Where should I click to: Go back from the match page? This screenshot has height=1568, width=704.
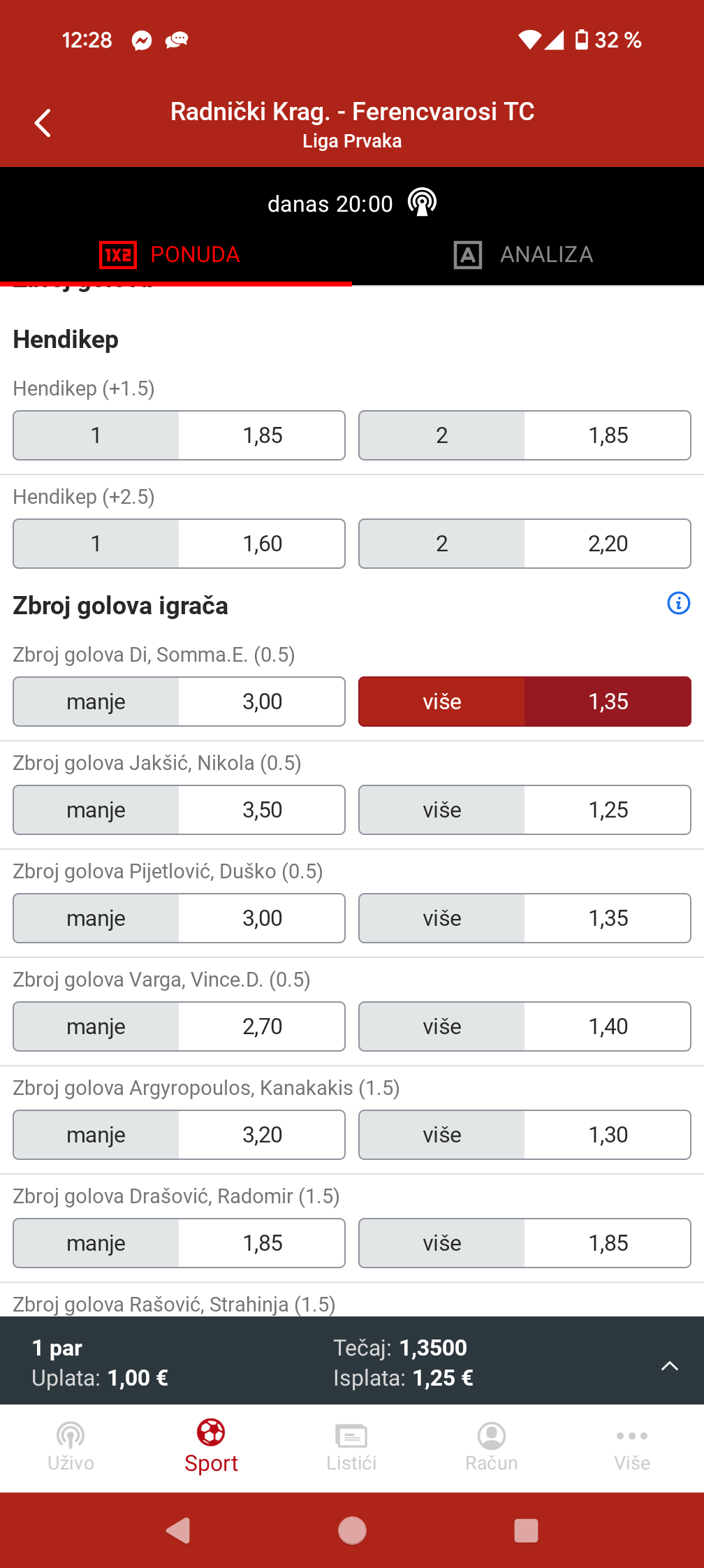coord(43,123)
